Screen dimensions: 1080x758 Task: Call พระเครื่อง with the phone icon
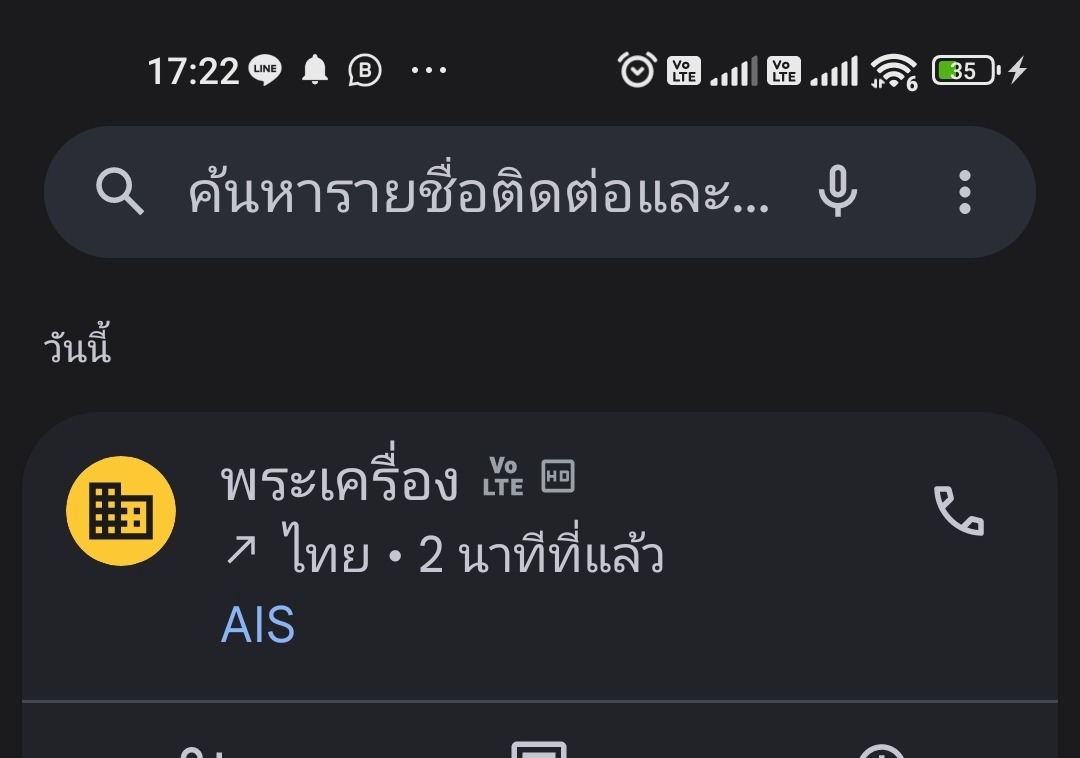958,511
